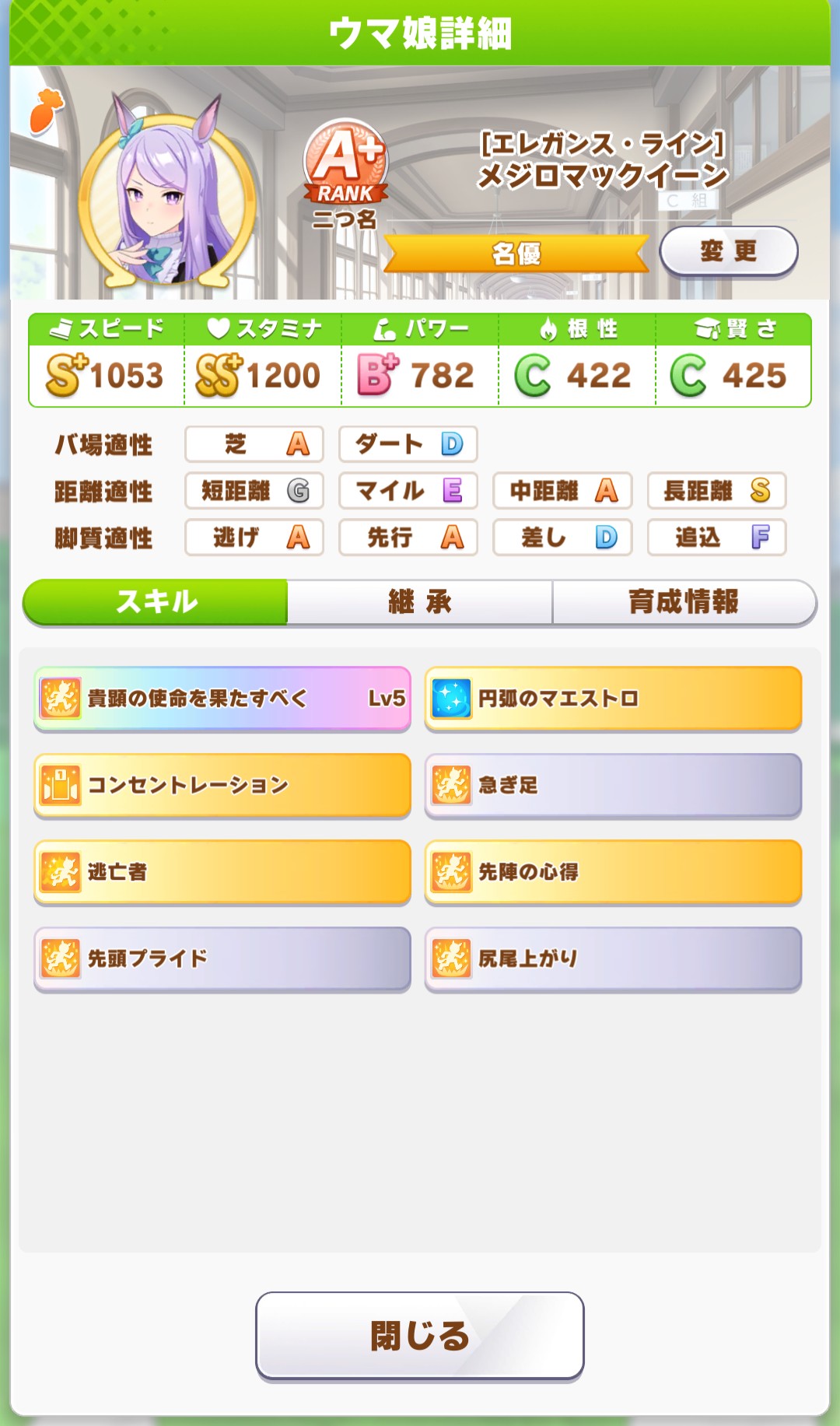Show the 尻尾上がり skill info
The image size is (840, 1426).
pos(613,958)
